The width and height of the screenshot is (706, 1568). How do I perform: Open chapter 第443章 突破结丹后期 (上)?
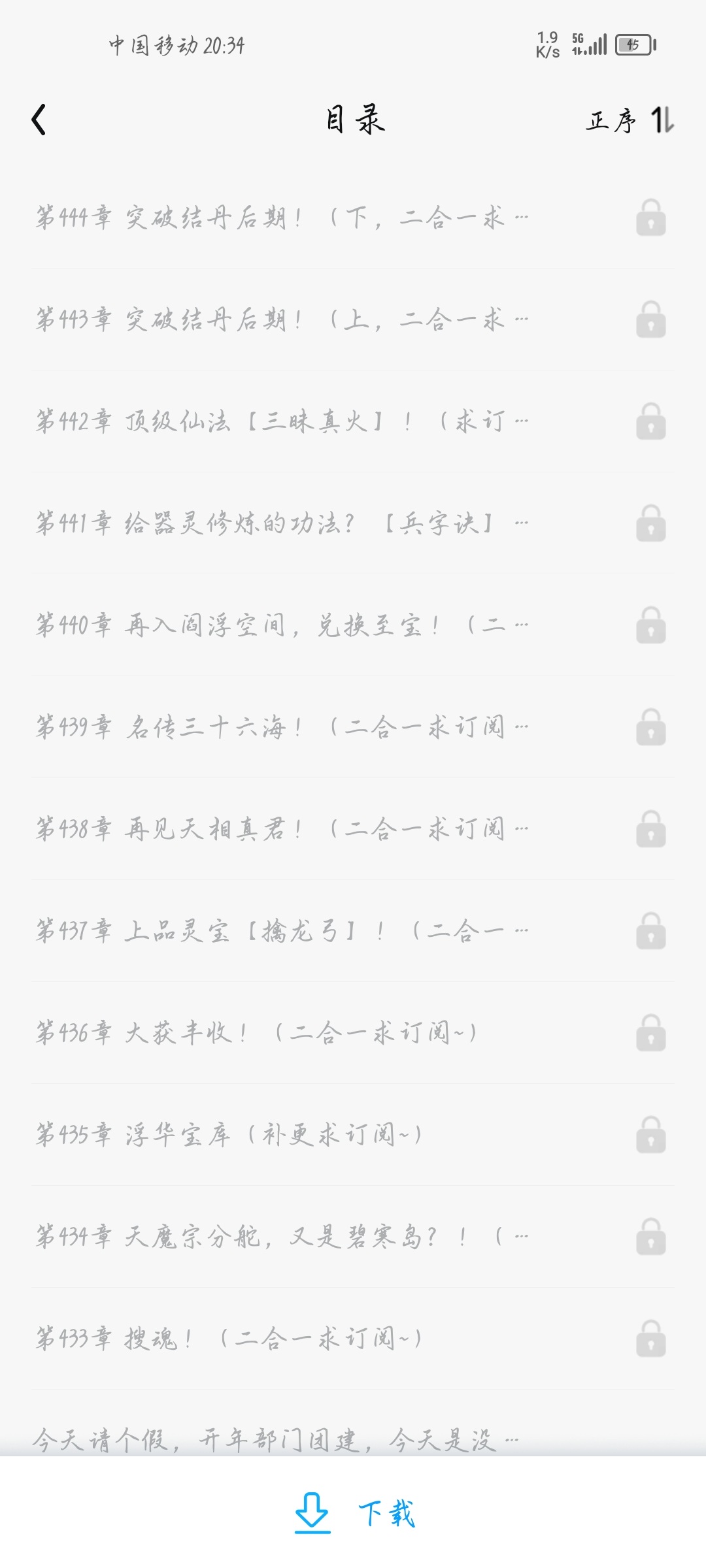[281, 319]
